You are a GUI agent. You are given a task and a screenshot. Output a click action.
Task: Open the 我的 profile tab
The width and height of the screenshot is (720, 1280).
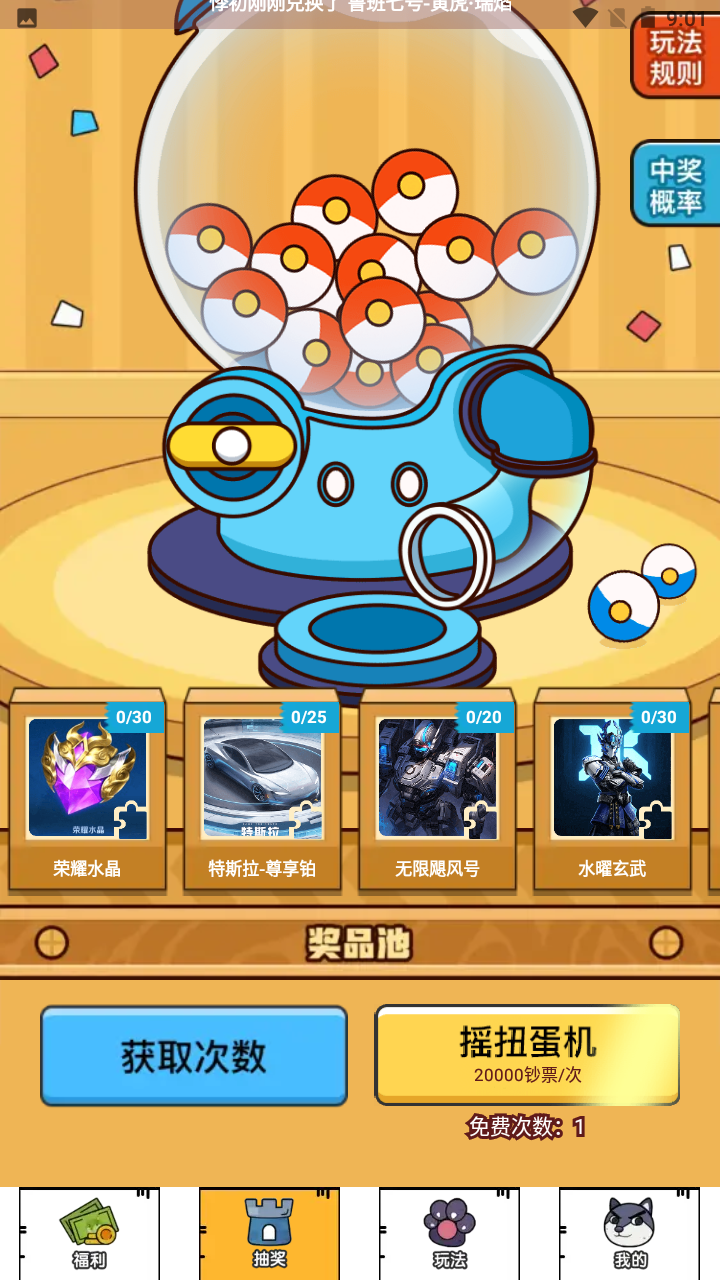(x=629, y=1234)
